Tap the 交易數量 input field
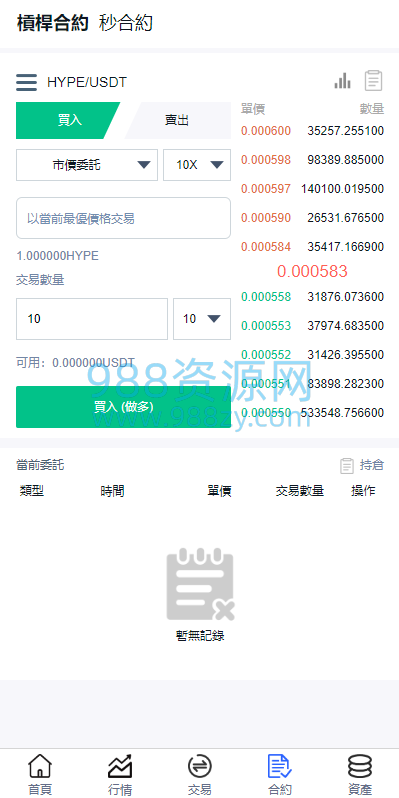Viewport: 399px width, 798px height. pyautogui.click(x=92, y=319)
